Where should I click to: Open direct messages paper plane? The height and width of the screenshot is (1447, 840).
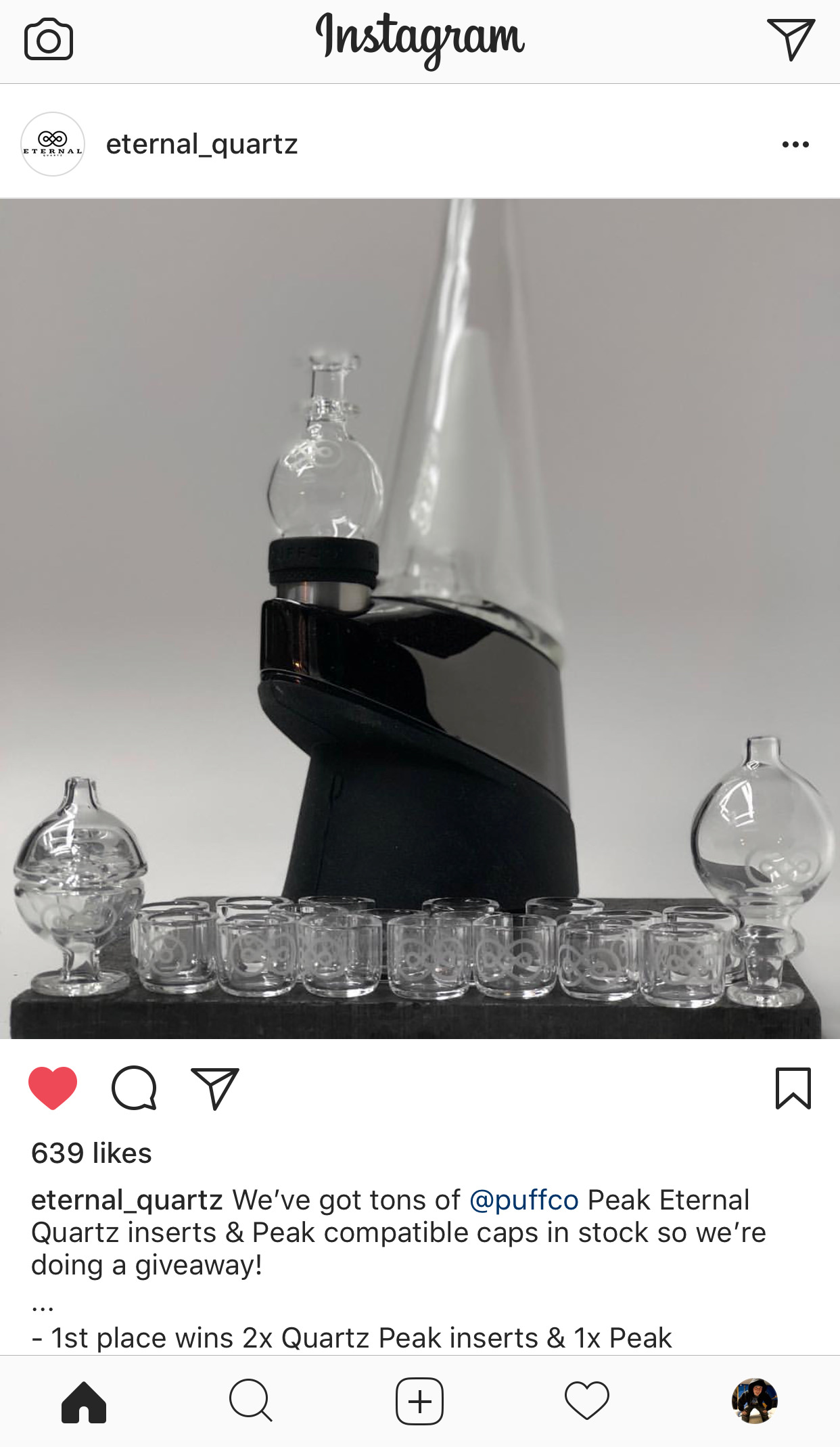click(x=791, y=39)
